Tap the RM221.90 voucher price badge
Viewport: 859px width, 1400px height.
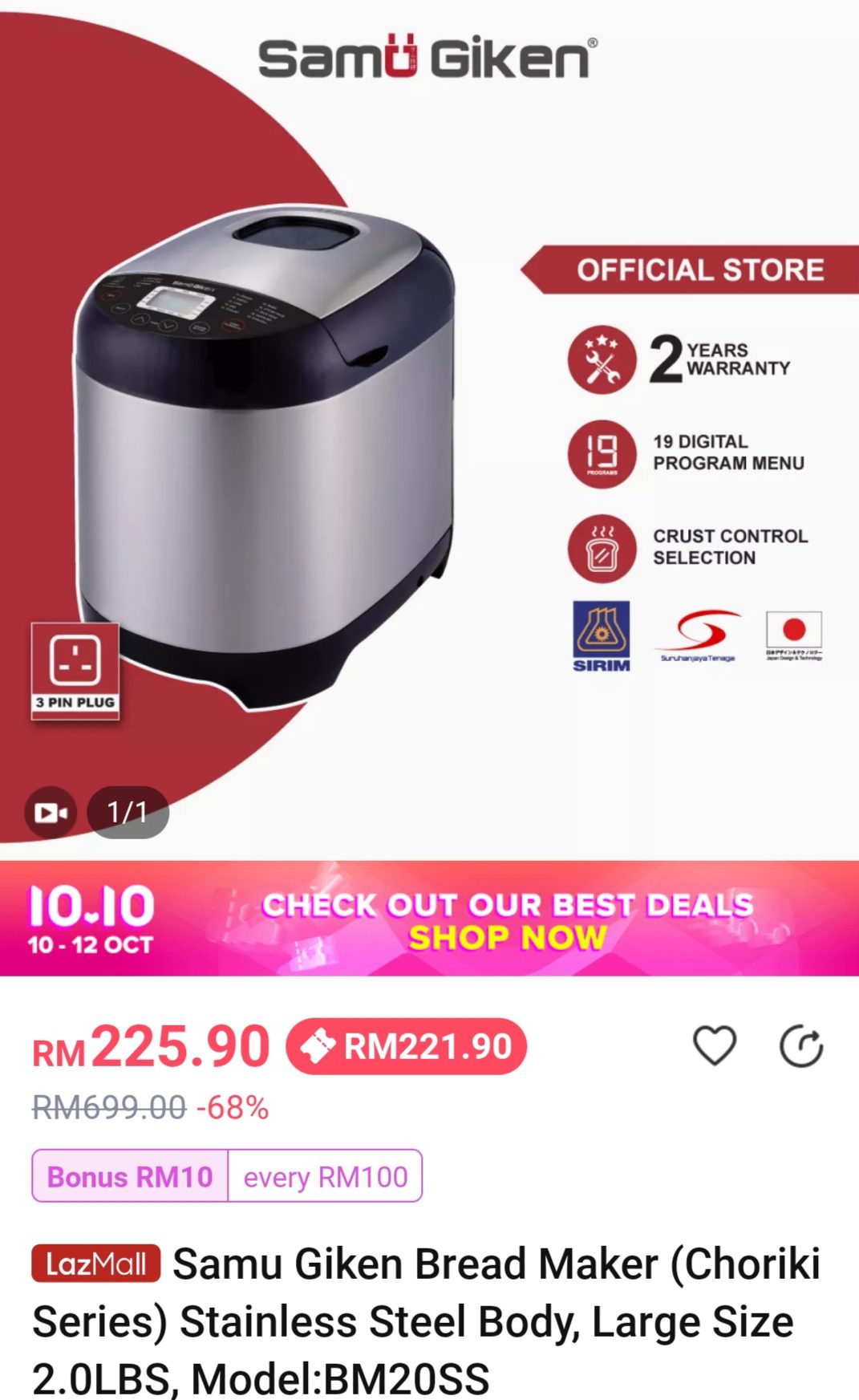(x=406, y=1046)
